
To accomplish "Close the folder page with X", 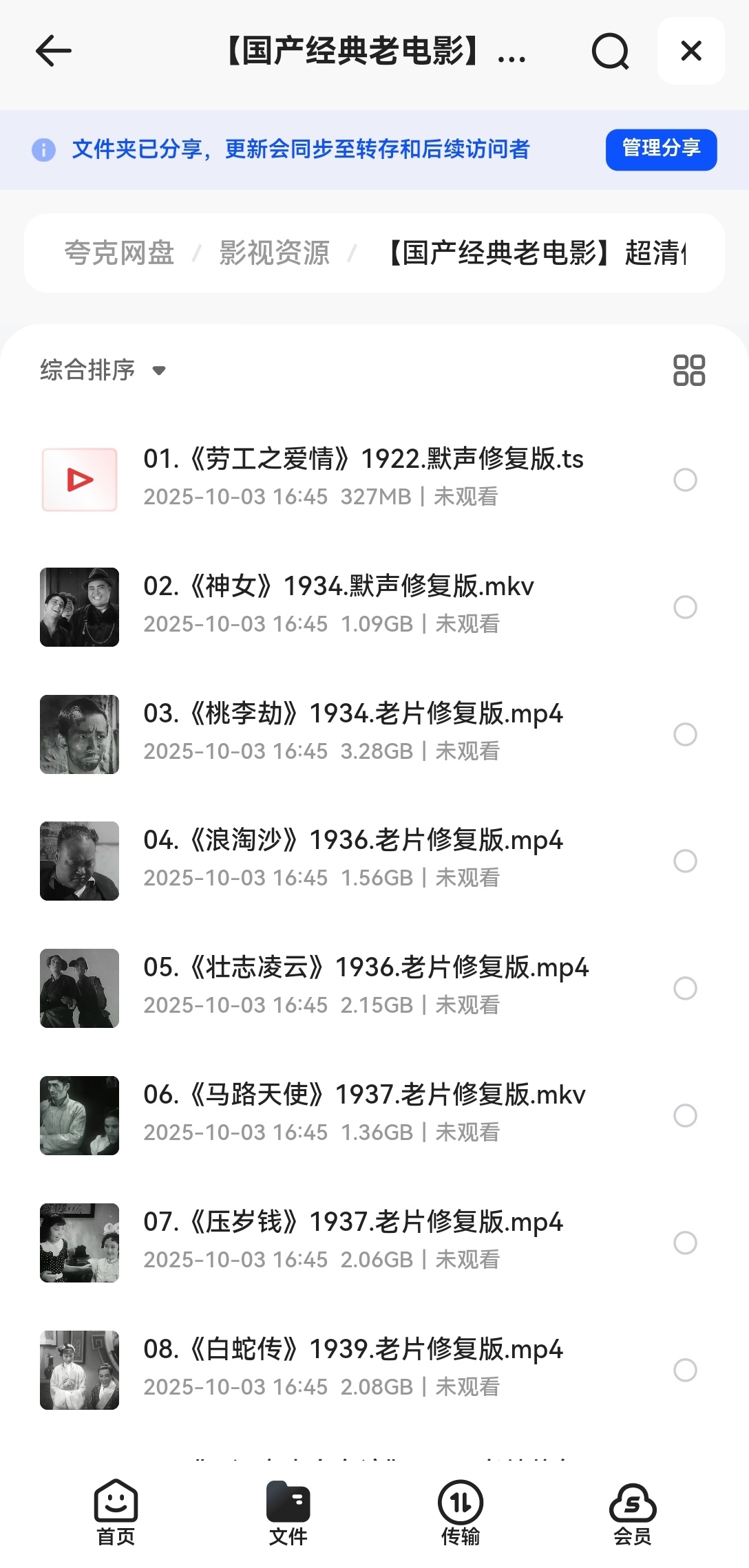I will click(x=690, y=51).
